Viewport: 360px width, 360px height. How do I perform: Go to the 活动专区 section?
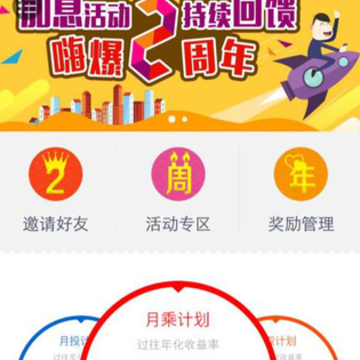click(178, 190)
